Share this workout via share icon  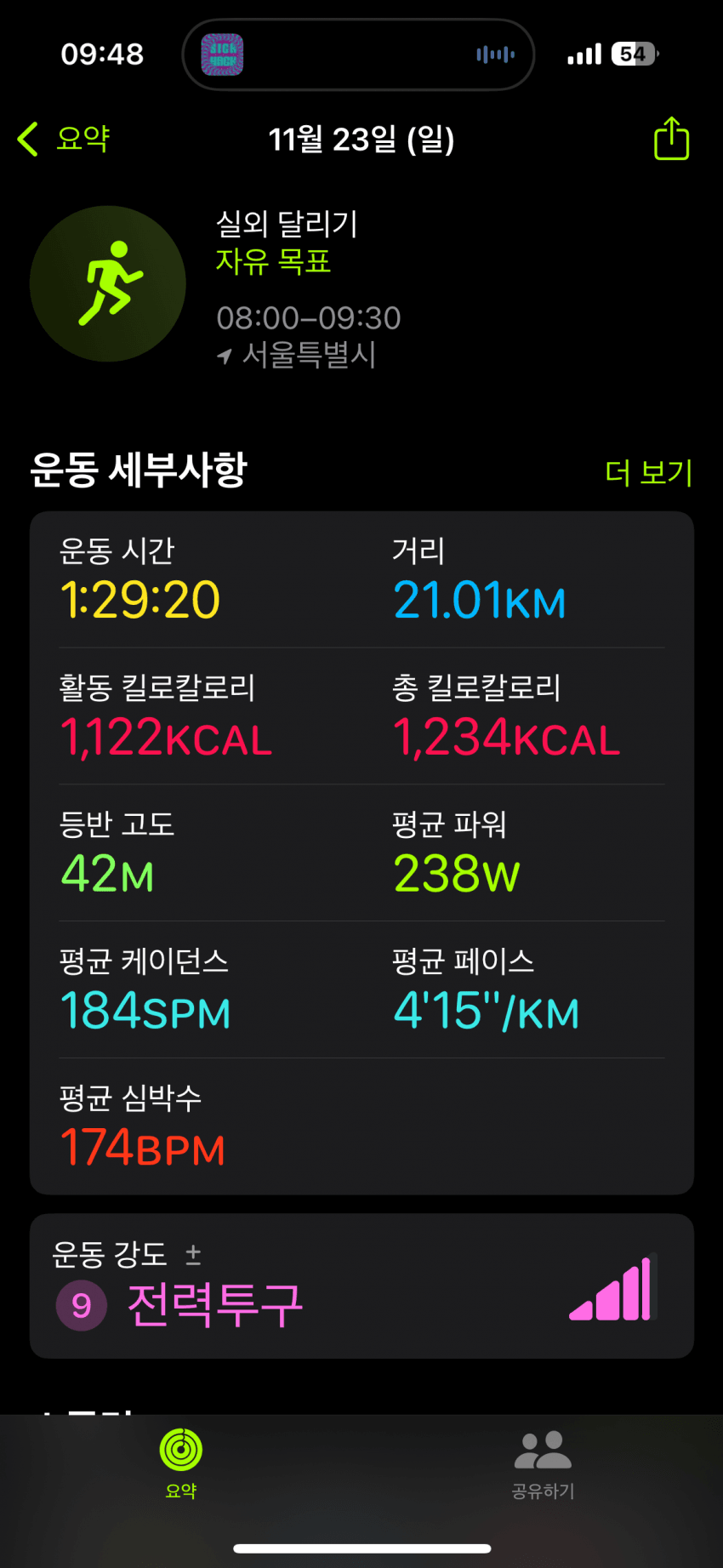coord(670,139)
